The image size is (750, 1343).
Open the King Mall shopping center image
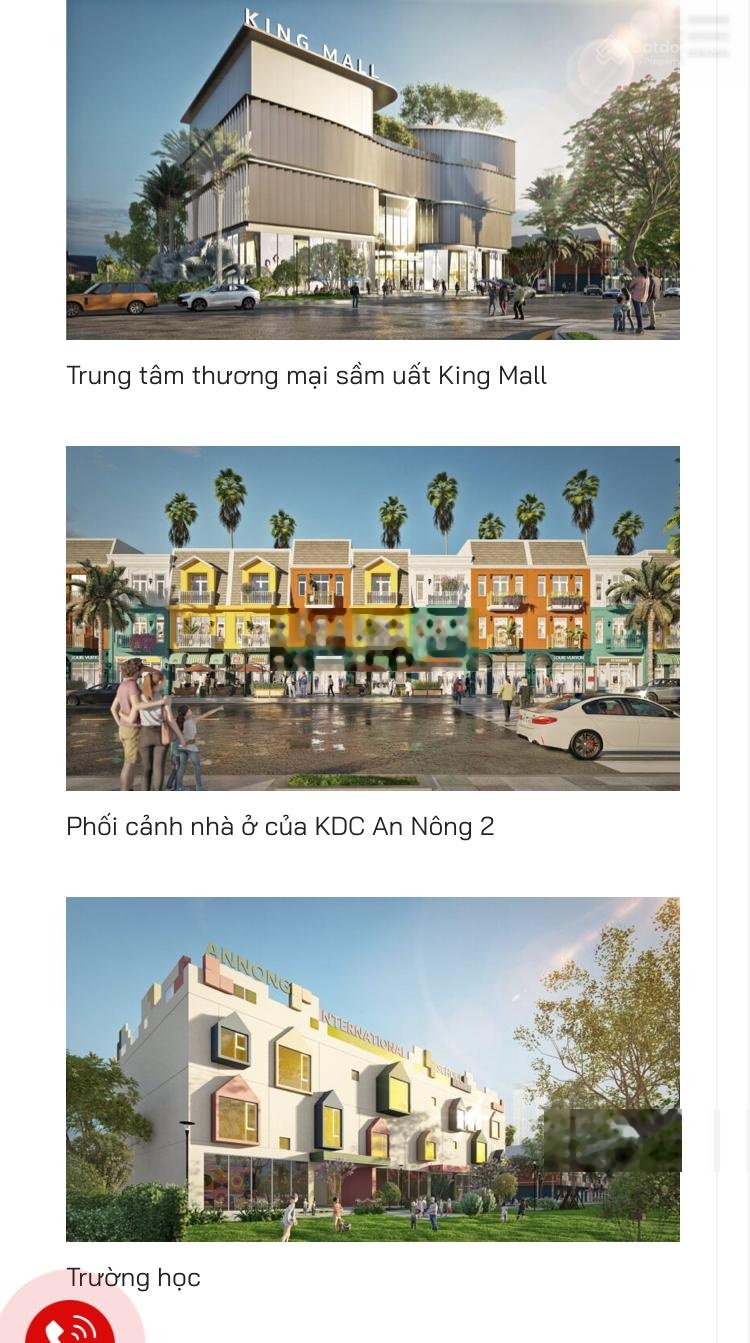point(372,170)
